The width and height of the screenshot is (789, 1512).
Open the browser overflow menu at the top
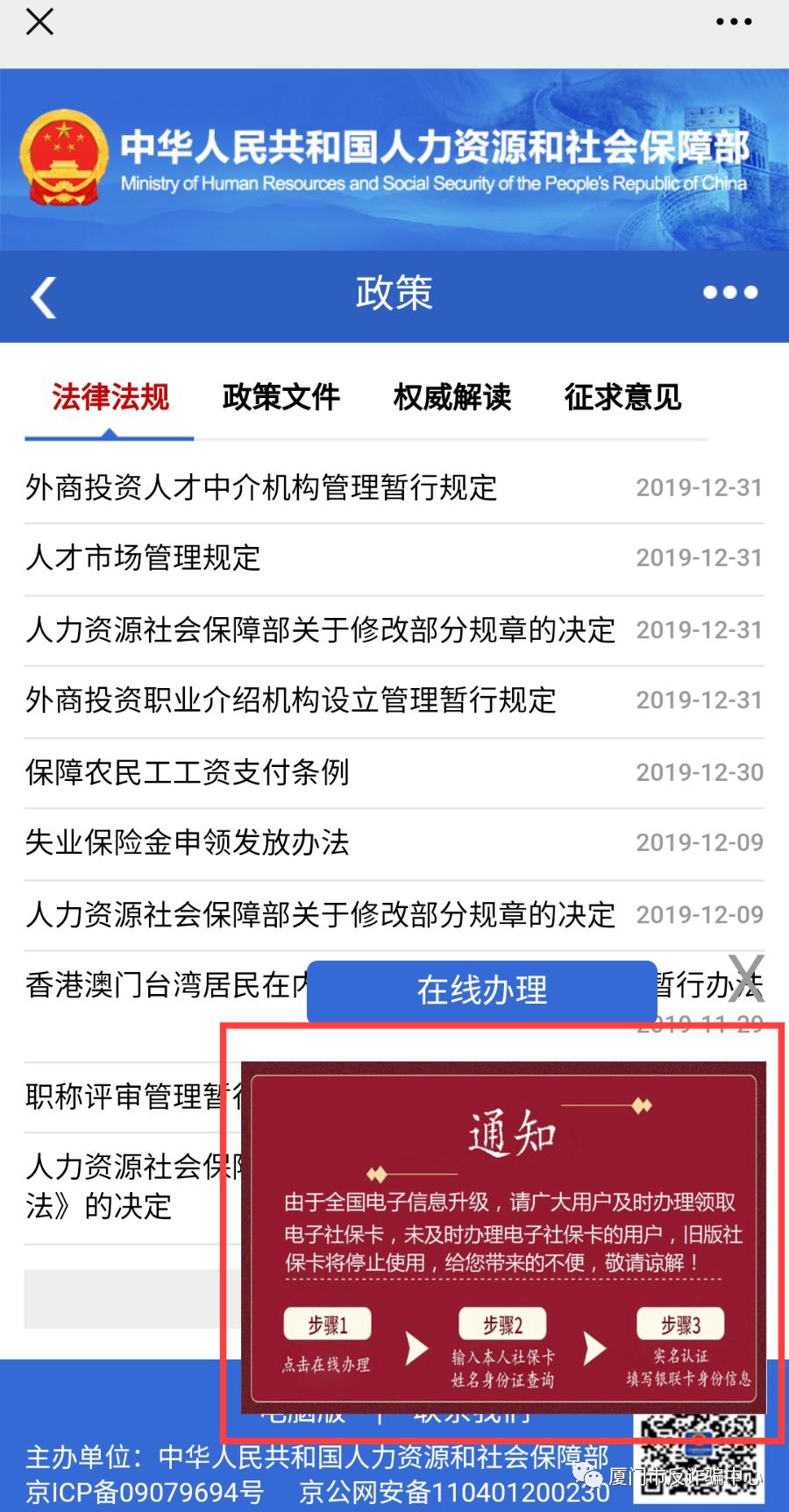pyautogui.click(x=734, y=22)
